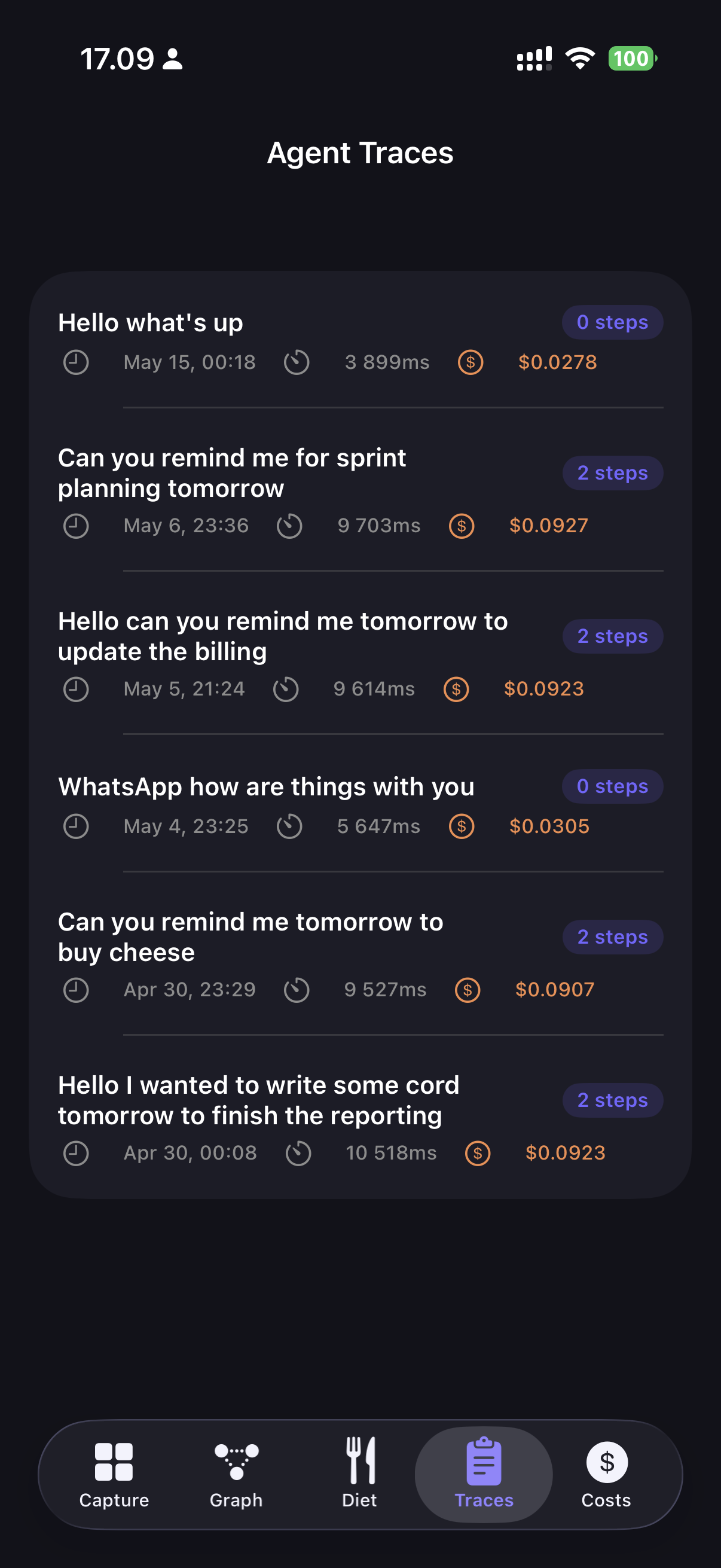Open the buy cheese reminder trace
The image size is (721, 1568).
[360, 954]
